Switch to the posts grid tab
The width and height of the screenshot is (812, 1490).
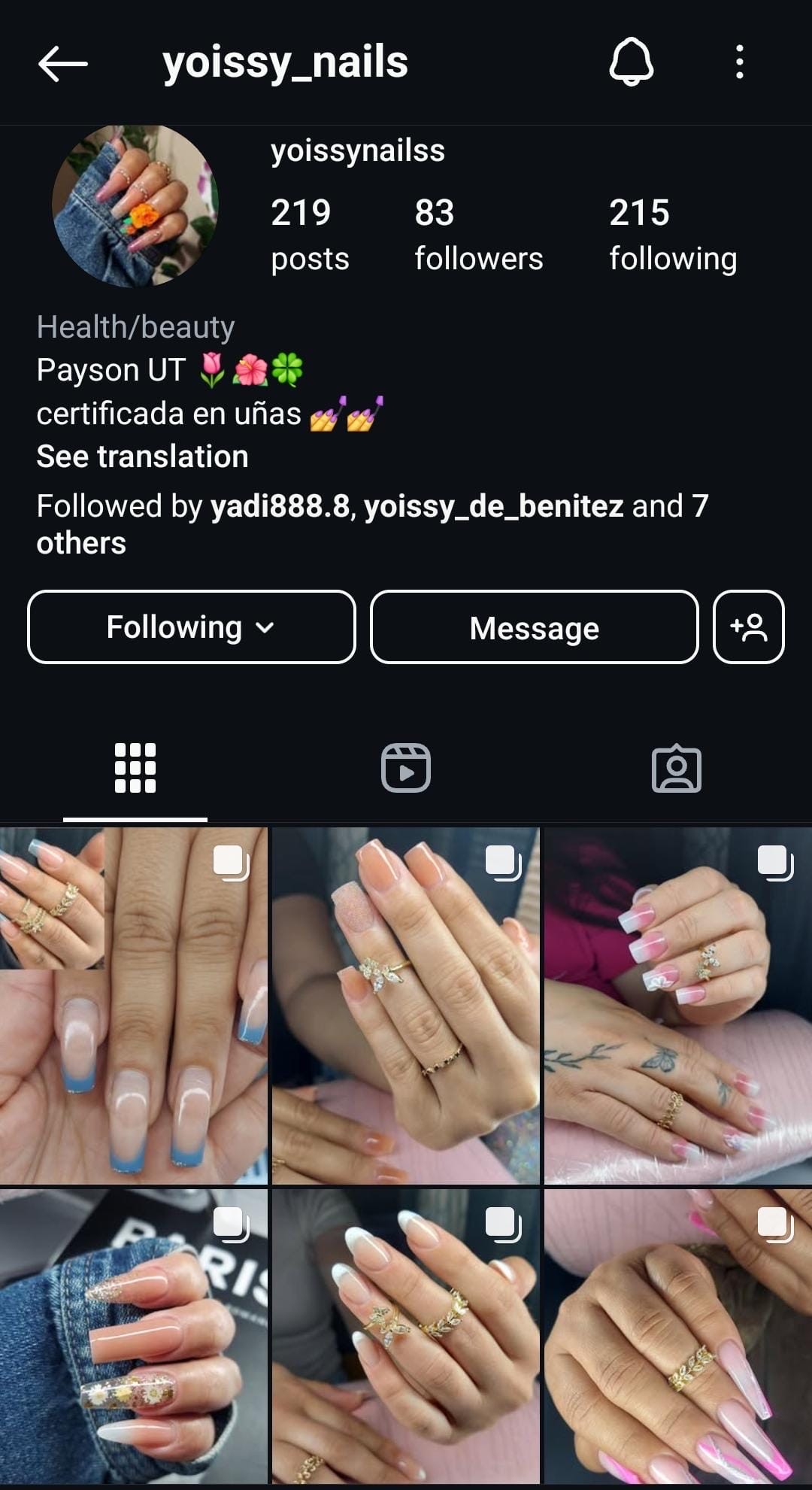[x=135, y=768]
